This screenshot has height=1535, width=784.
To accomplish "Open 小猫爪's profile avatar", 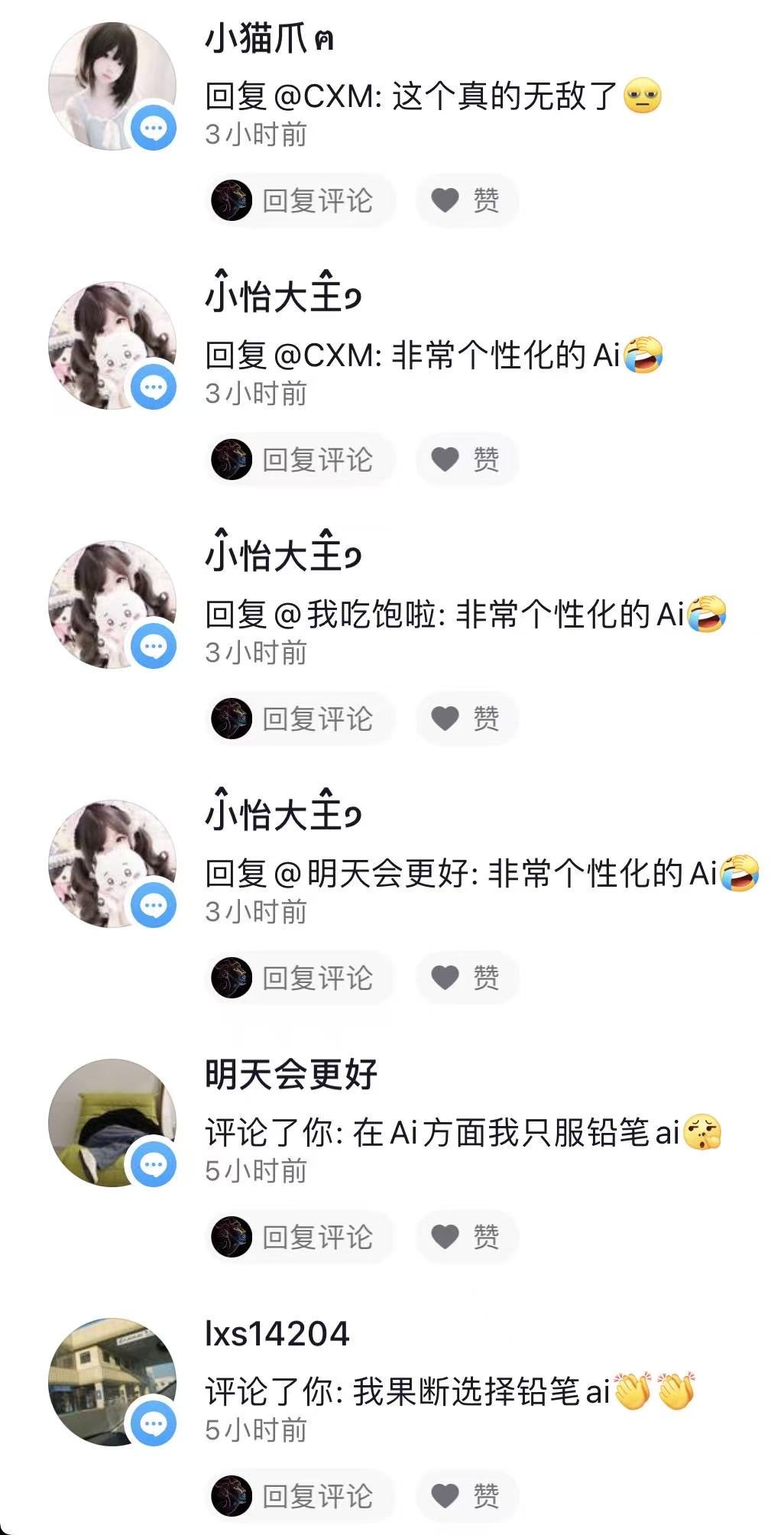I will pyautogui.click(x=112, y=86).
